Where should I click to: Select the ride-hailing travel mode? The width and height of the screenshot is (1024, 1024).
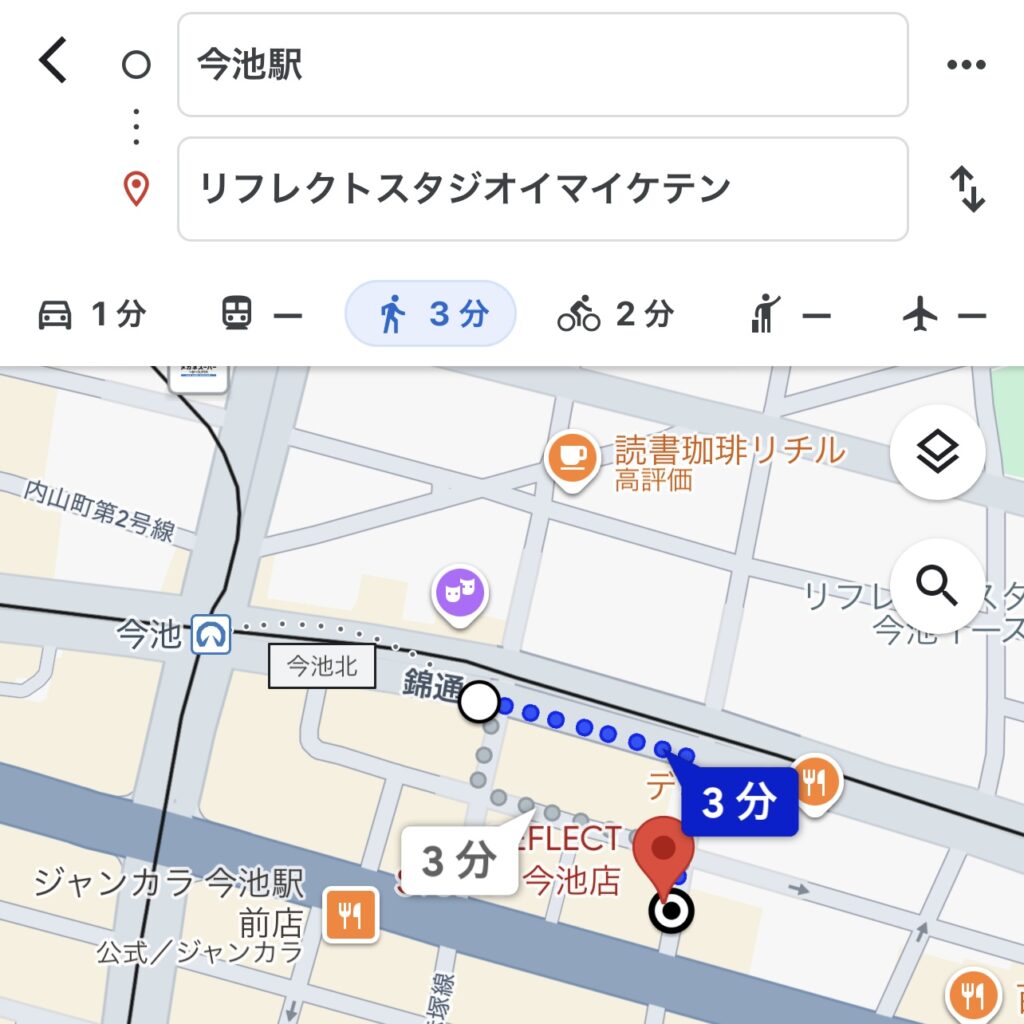click(789, 315)
